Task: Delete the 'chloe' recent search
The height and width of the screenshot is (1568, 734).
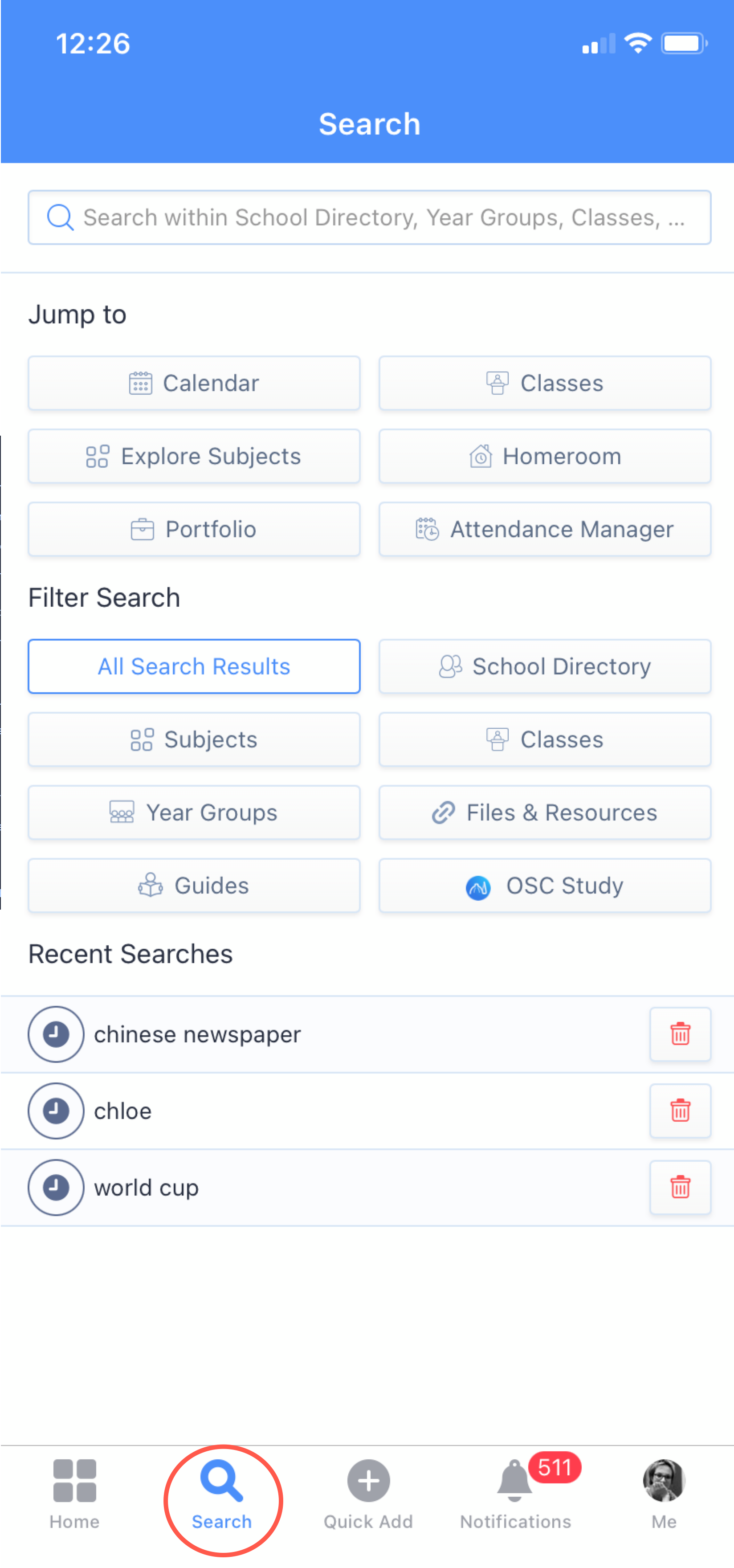Action: [680, 1111]
